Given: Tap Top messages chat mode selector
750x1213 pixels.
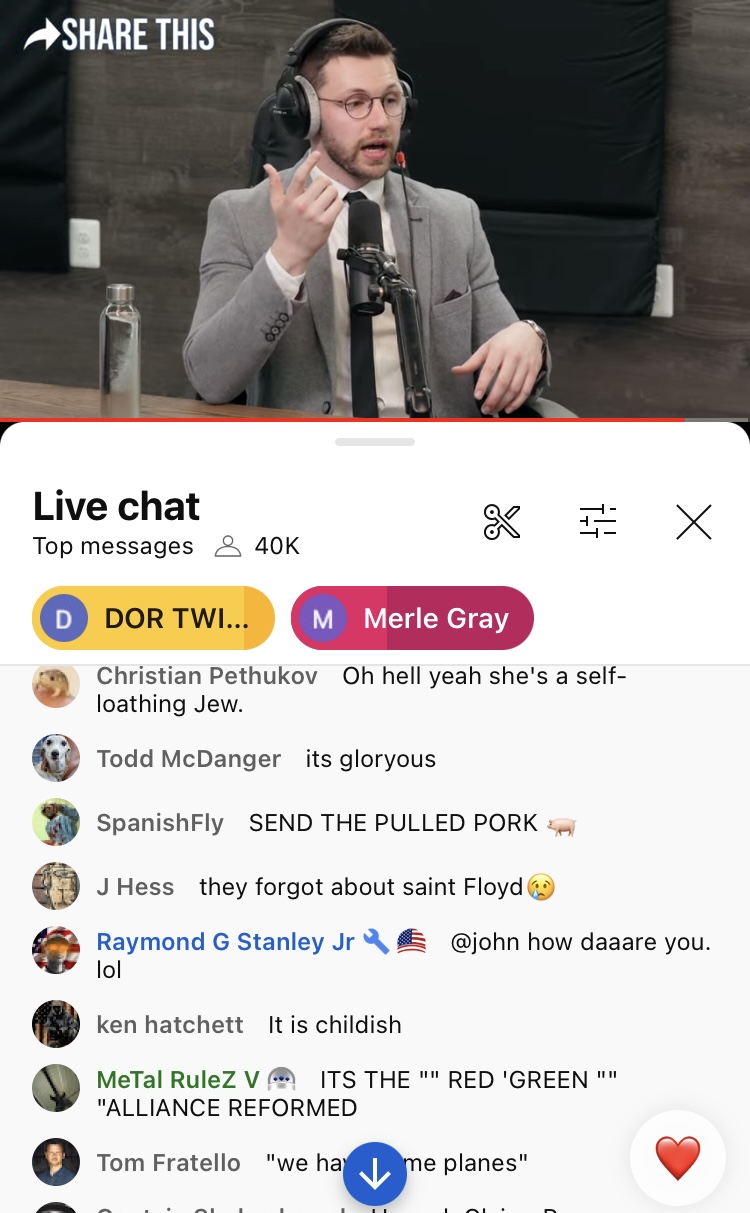Looking at the screenshot, I should point(113,546).
